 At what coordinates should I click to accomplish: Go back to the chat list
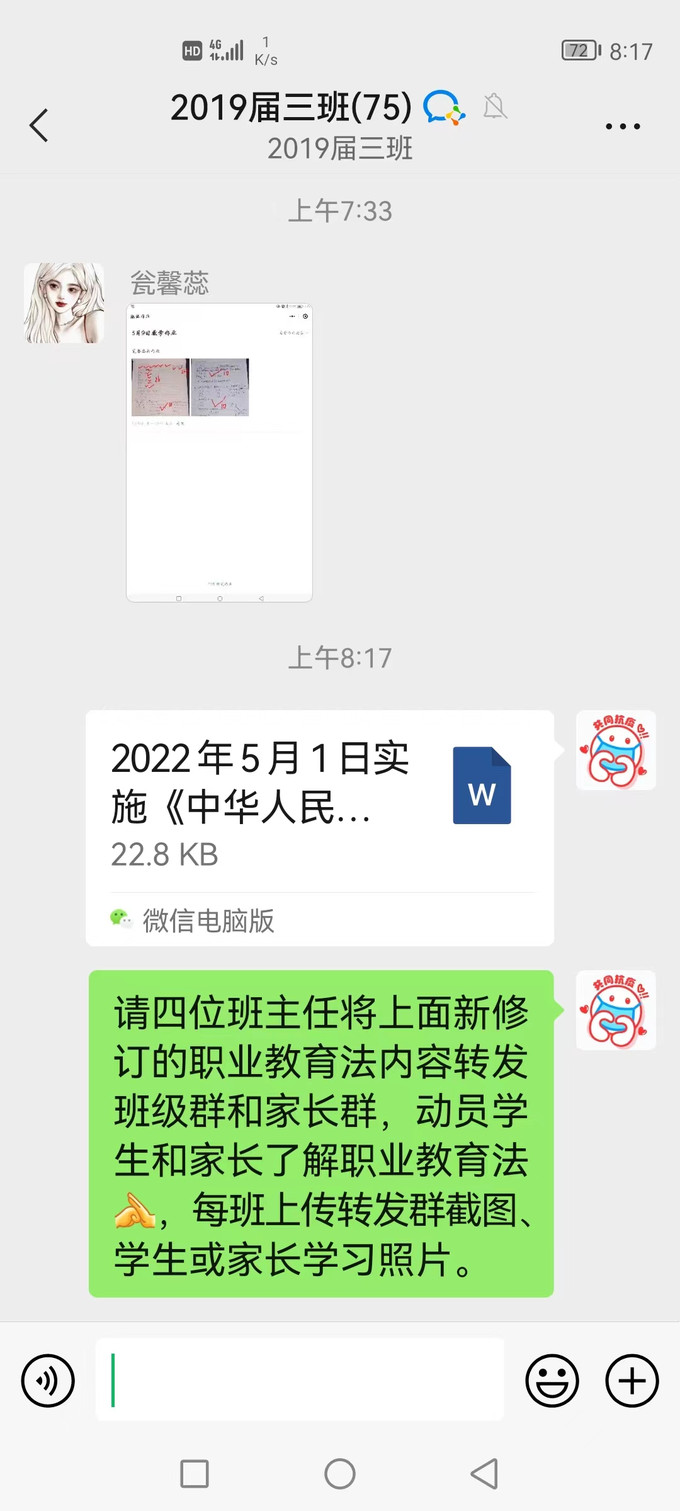coord(39,126)
